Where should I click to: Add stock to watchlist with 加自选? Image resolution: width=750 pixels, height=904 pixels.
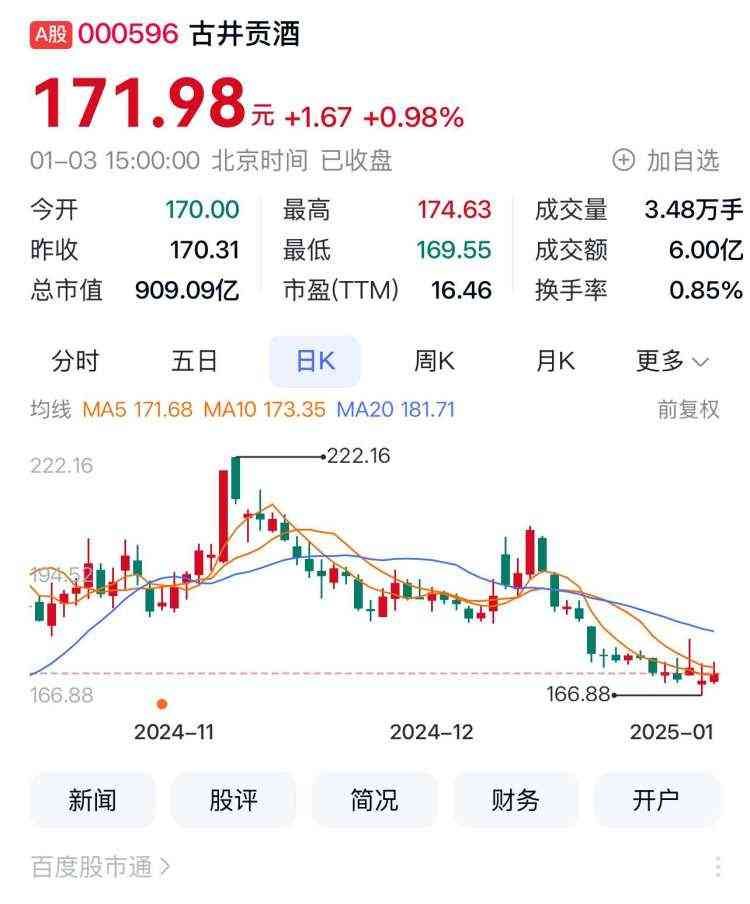[x=666, y=160]
